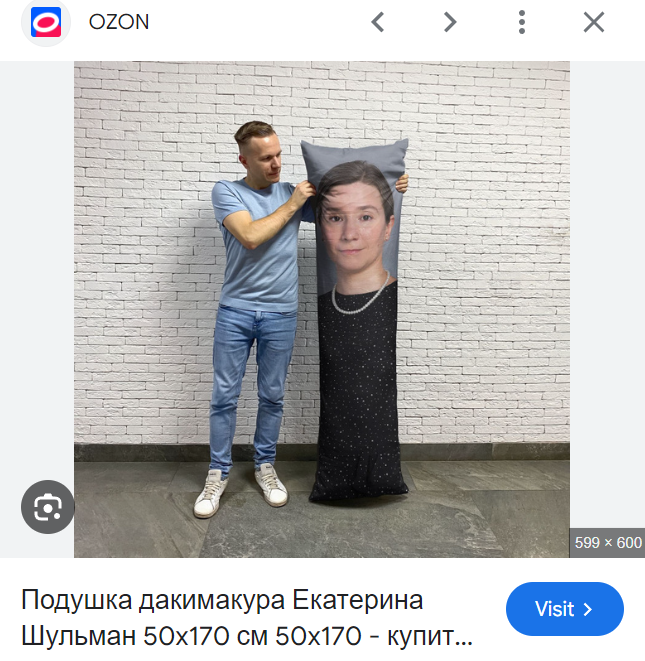The height and width of the screenshot is (661, 645).
Task: Go to the next image result
Action: 450,22
